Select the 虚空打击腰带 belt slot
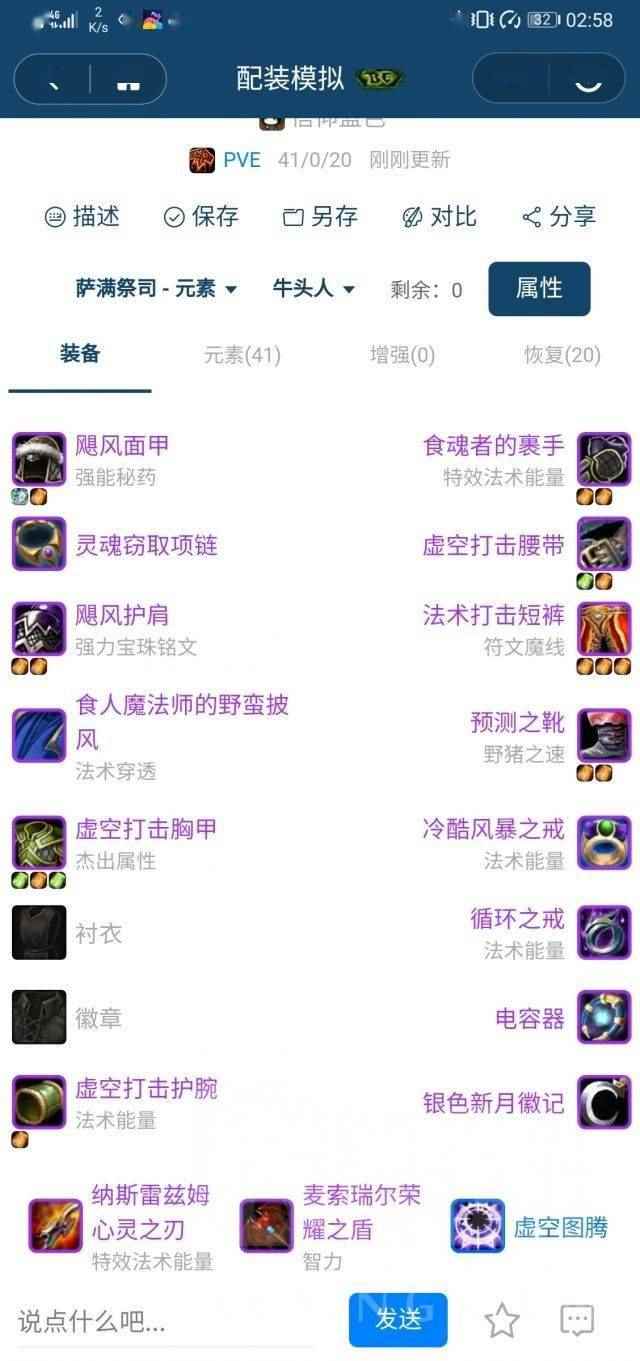640x1361 pixels. point(494,545)
